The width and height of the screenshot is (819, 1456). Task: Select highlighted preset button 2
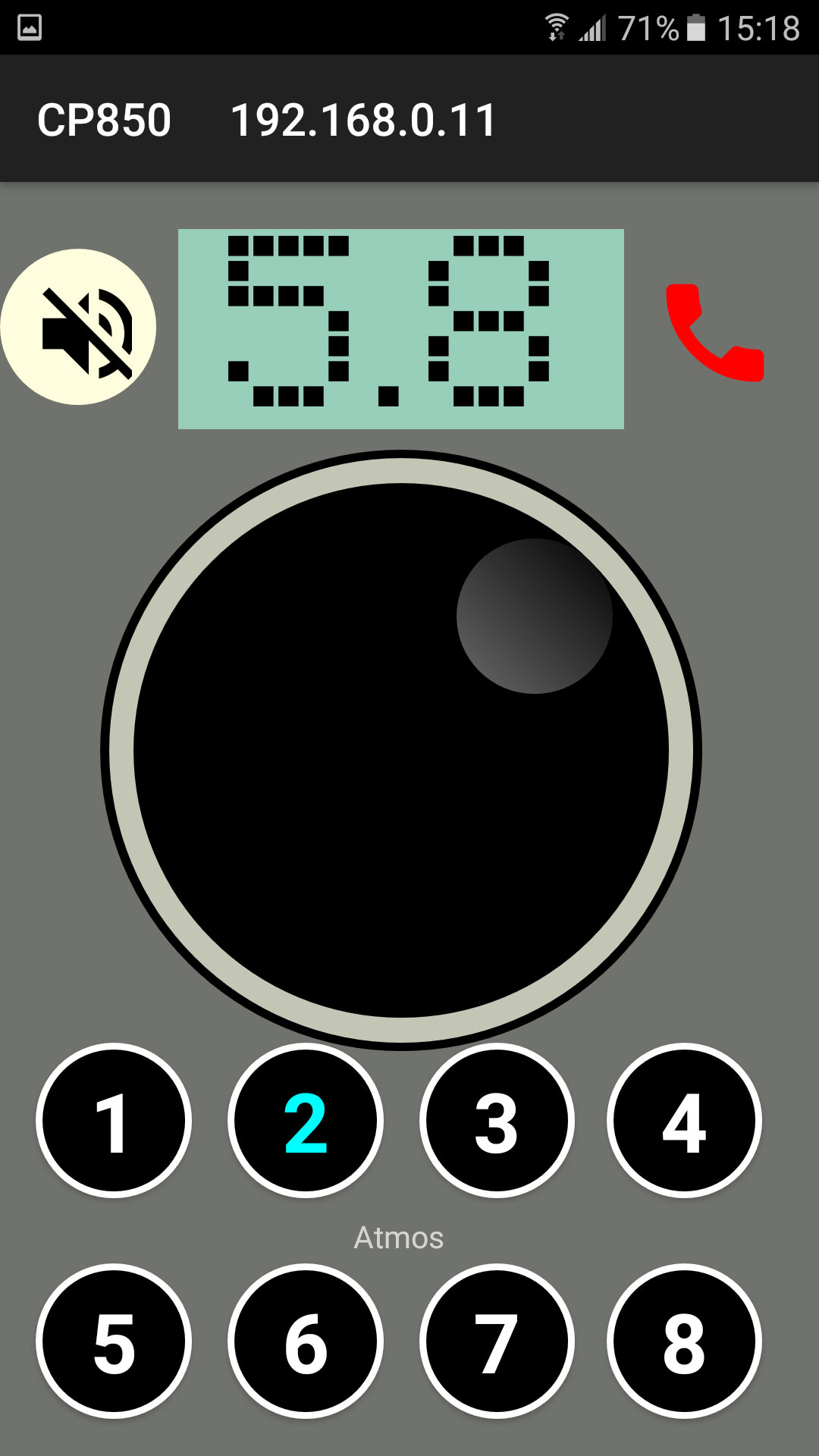(306, 1121)
